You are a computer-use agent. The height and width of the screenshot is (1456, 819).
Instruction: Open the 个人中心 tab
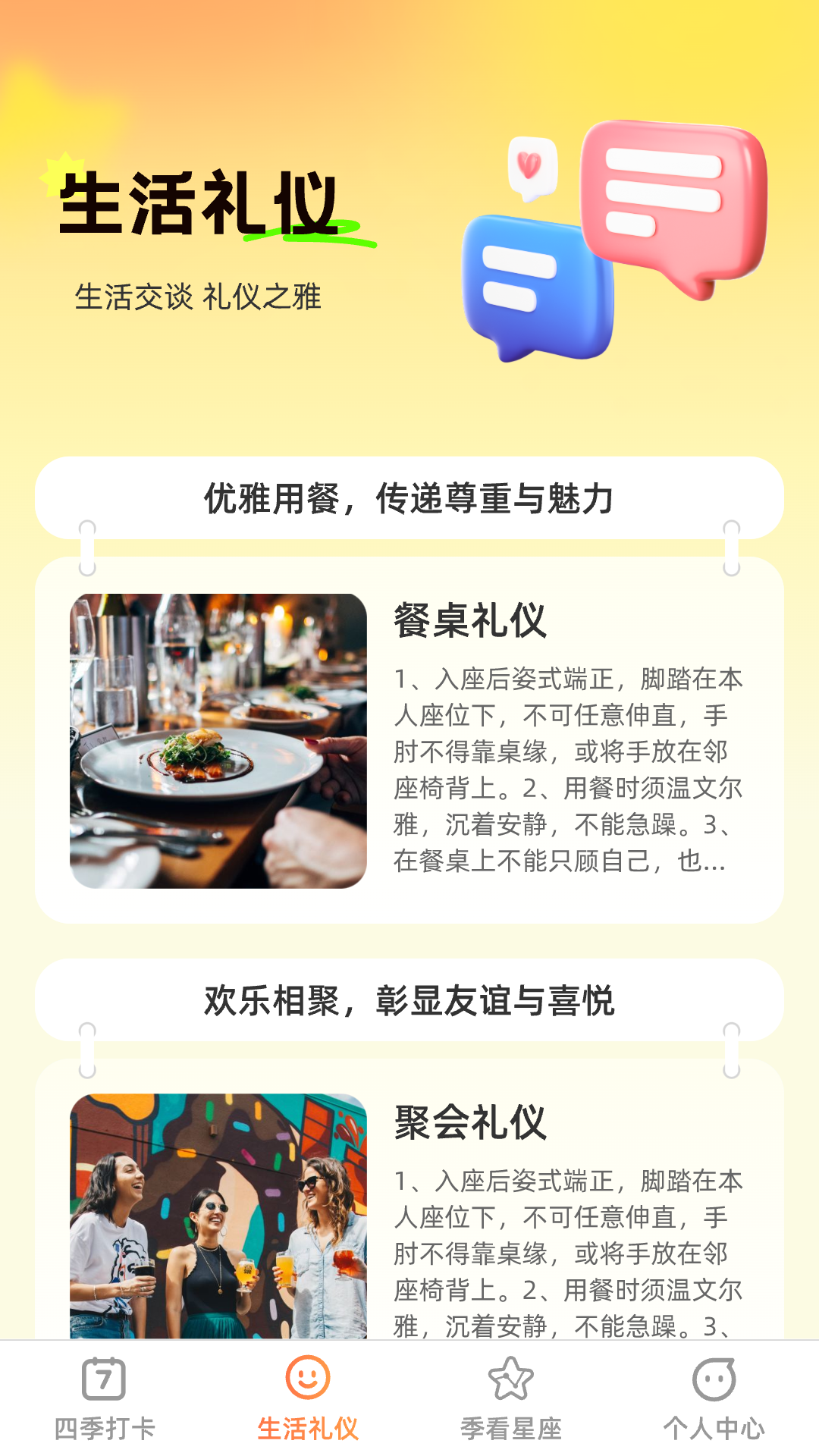tap(714, 1399)
